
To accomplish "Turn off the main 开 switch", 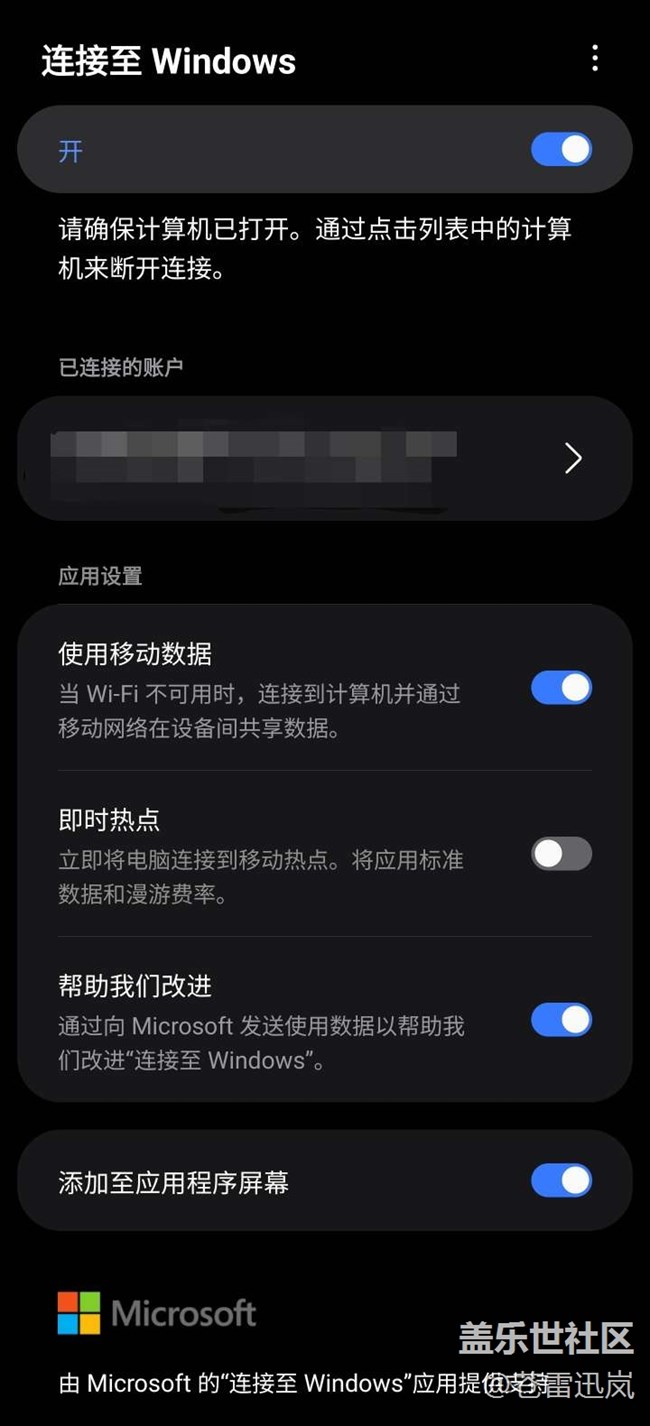I will pos(561,150).
